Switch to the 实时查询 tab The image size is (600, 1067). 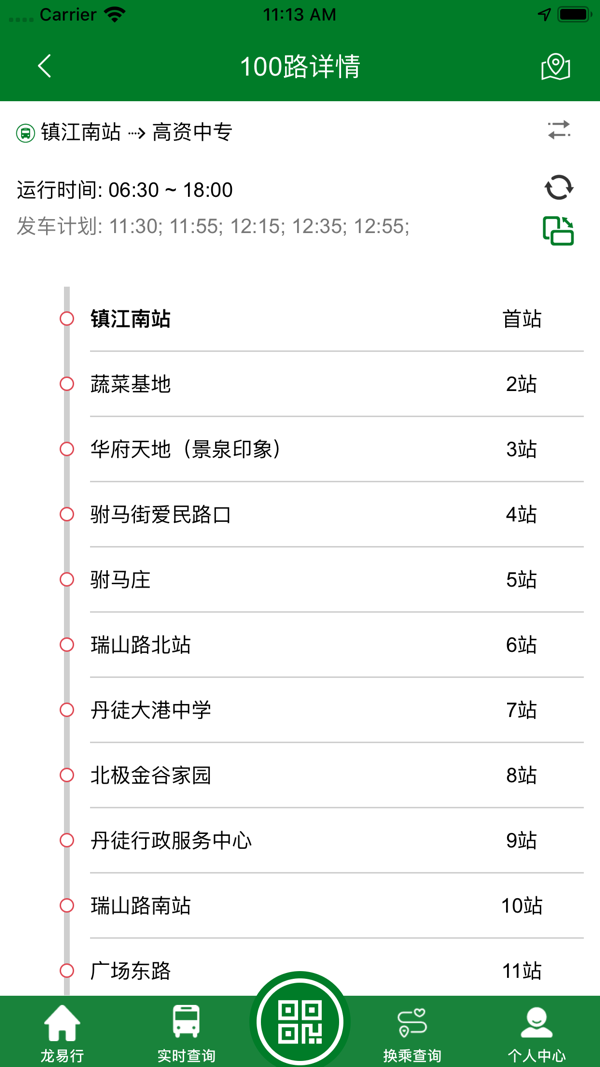pos(186,1032)
